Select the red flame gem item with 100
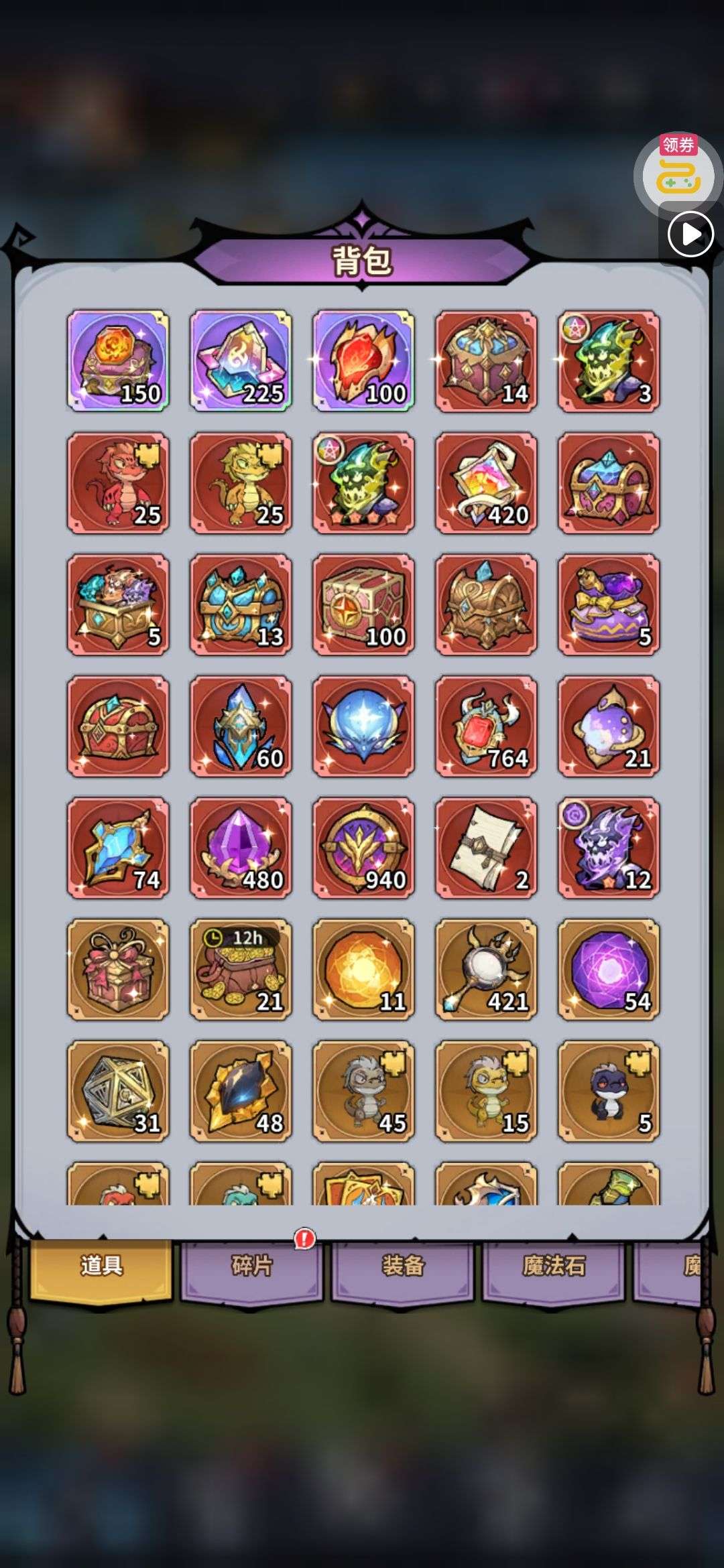Image resolution: width=724 pixels, height=1568 pixels. pos(363,361)
